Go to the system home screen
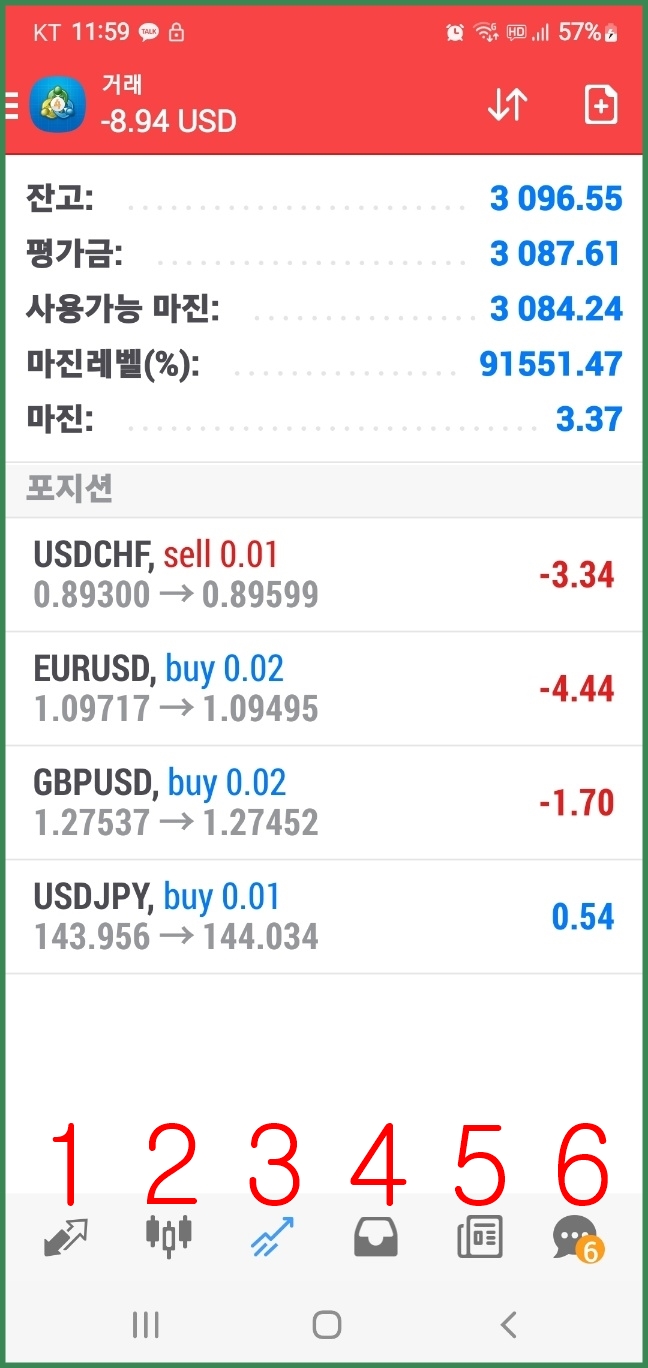Viewport: 648px width, 1368px height. 326,1325
